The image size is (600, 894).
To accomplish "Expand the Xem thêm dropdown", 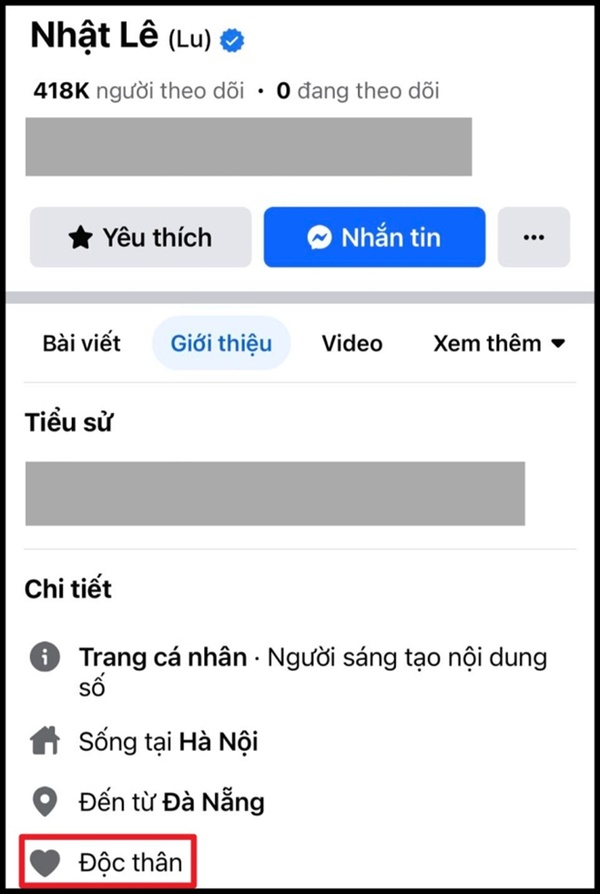I will [499, 343].
